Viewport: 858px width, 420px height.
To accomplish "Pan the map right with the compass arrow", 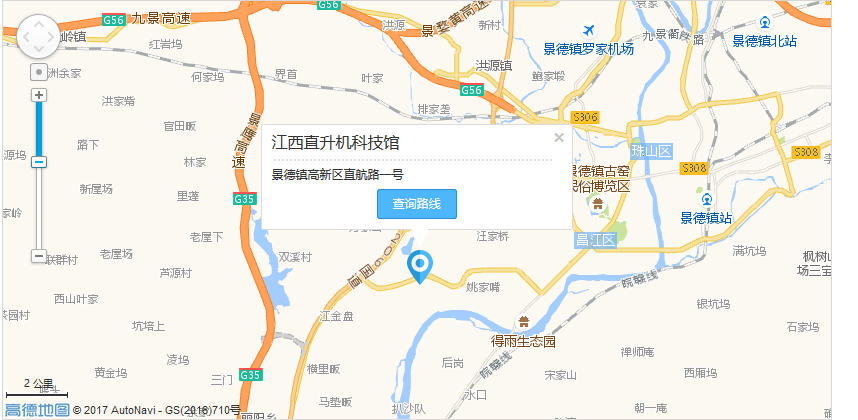I will pyautogui.click(x=53, y=38).
